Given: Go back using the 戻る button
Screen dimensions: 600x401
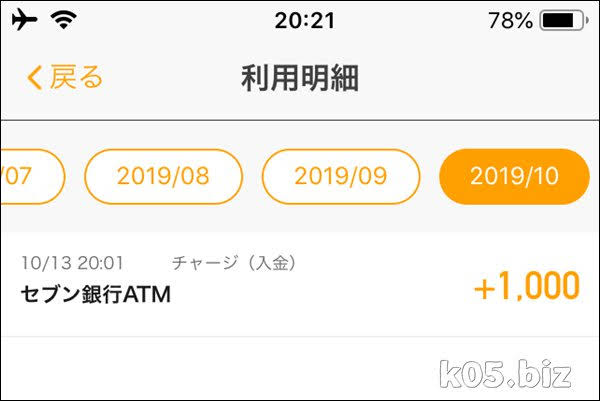Looking at the screenshot, I should [x=65, y=77].
